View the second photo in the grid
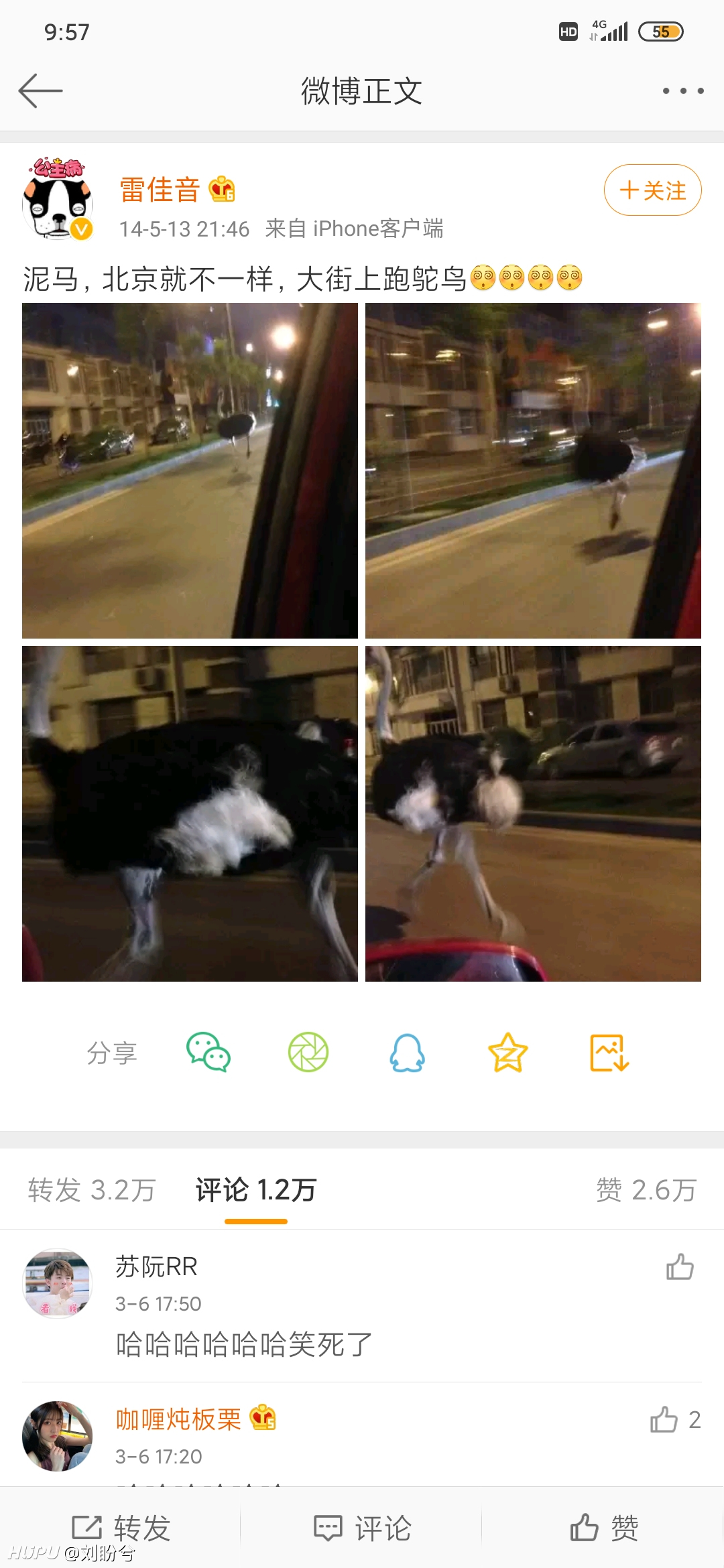 [533, 470]
